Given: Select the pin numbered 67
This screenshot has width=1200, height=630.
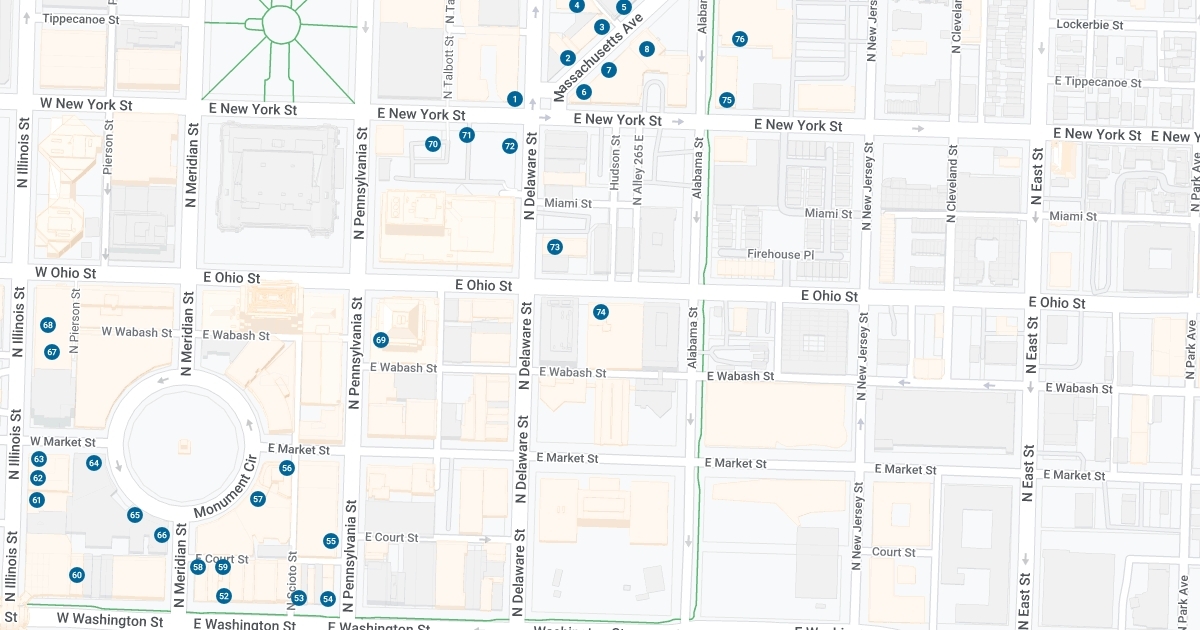Looking at the screenshot, I should (52, 352).
